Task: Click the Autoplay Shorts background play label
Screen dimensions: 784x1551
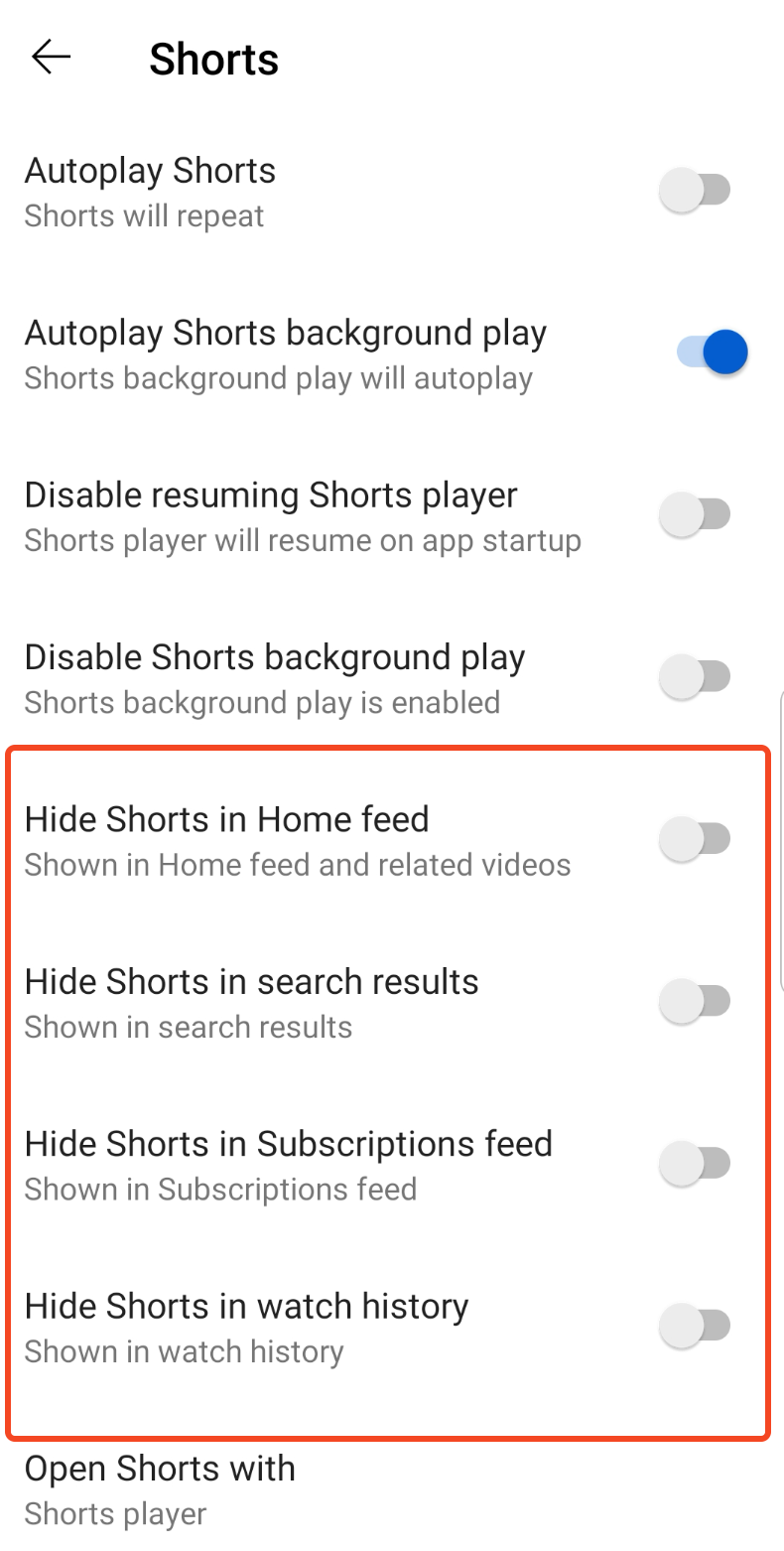Action: [285, 332]
